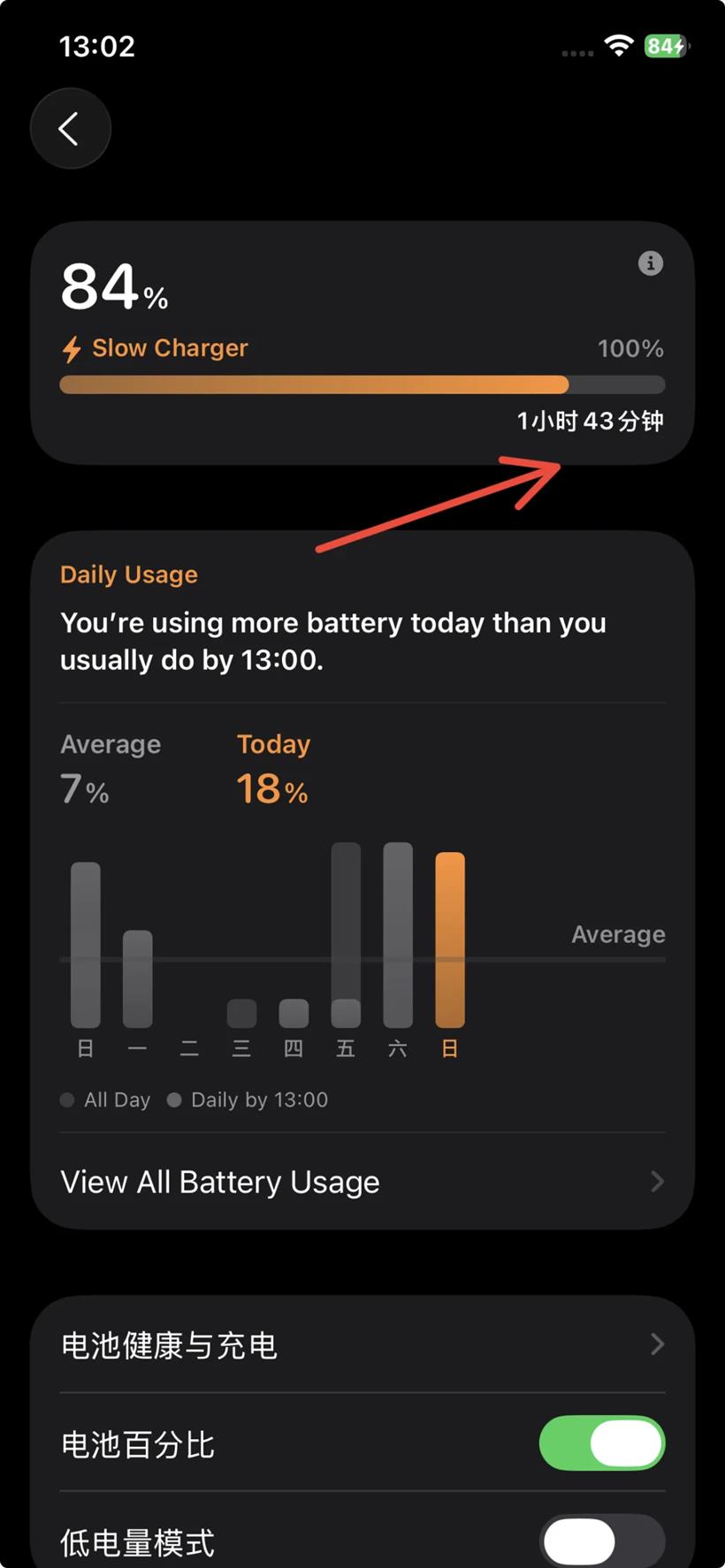725x1568 pixels.
Task: Open View All Battery Usage
Action: pos(362,1182)
